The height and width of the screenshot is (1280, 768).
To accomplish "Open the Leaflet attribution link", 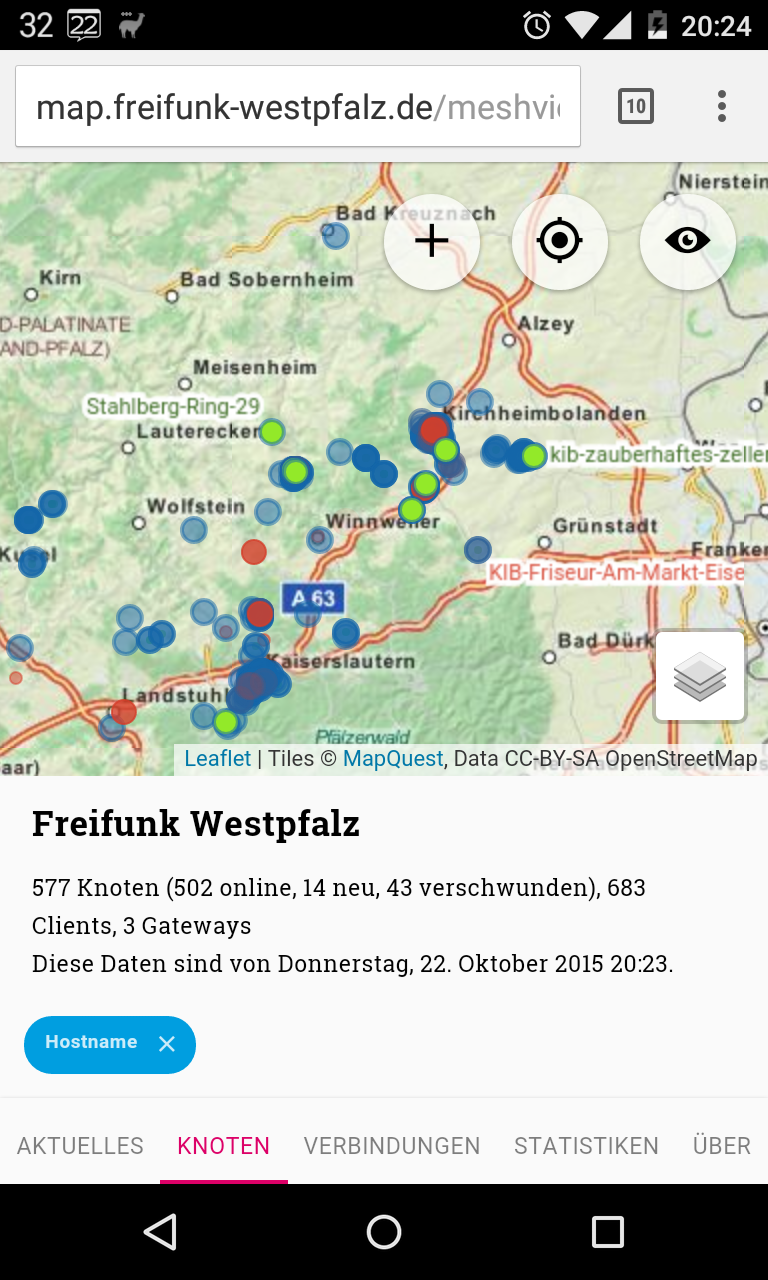I will [217, 759].
